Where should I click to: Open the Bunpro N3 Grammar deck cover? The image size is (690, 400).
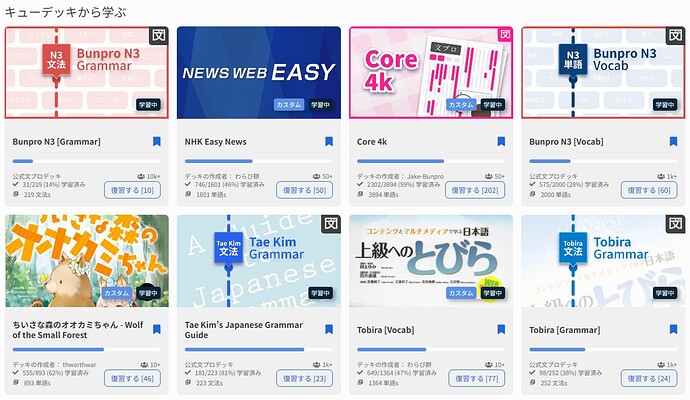click(x=86, y=72)
